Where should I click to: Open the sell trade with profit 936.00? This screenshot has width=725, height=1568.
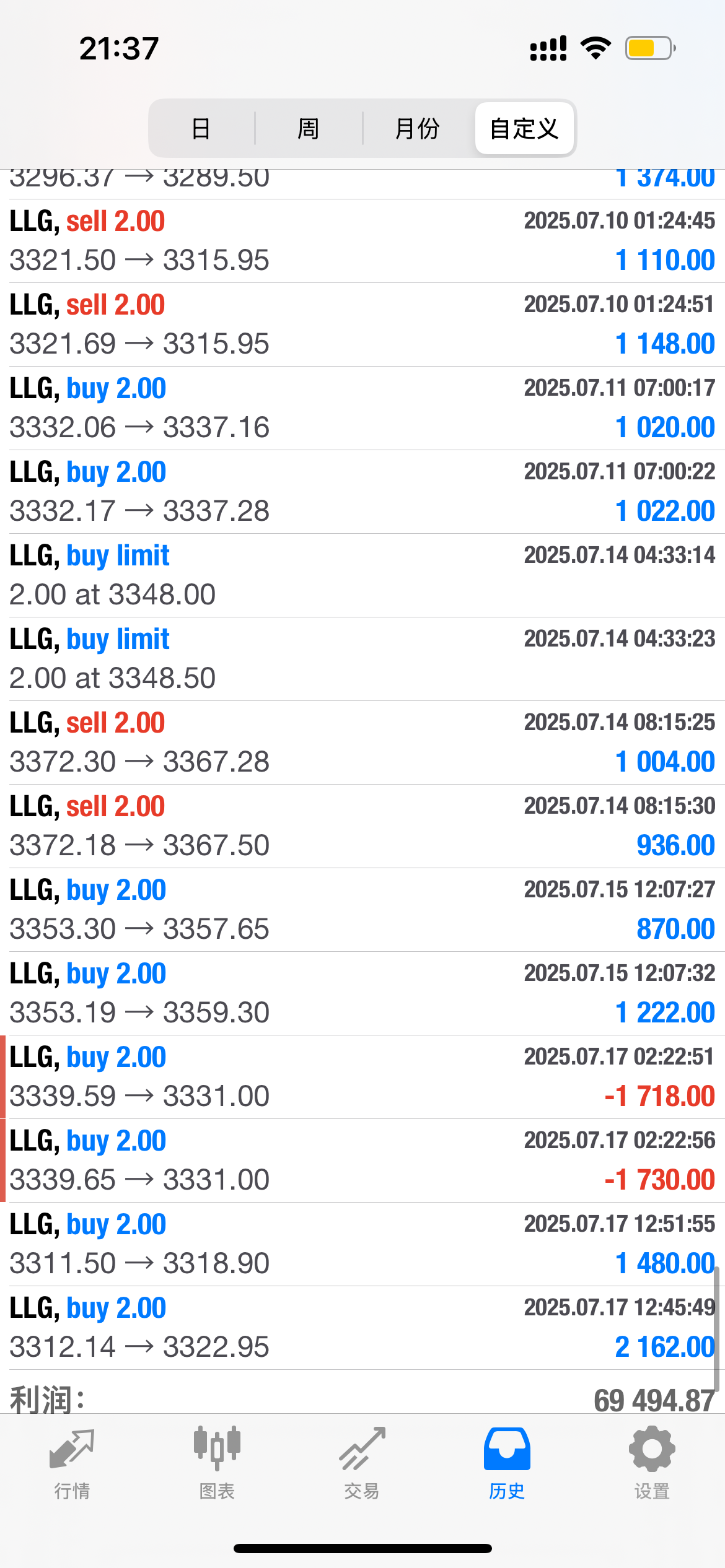pyautogui.click(x=362, y=826)
